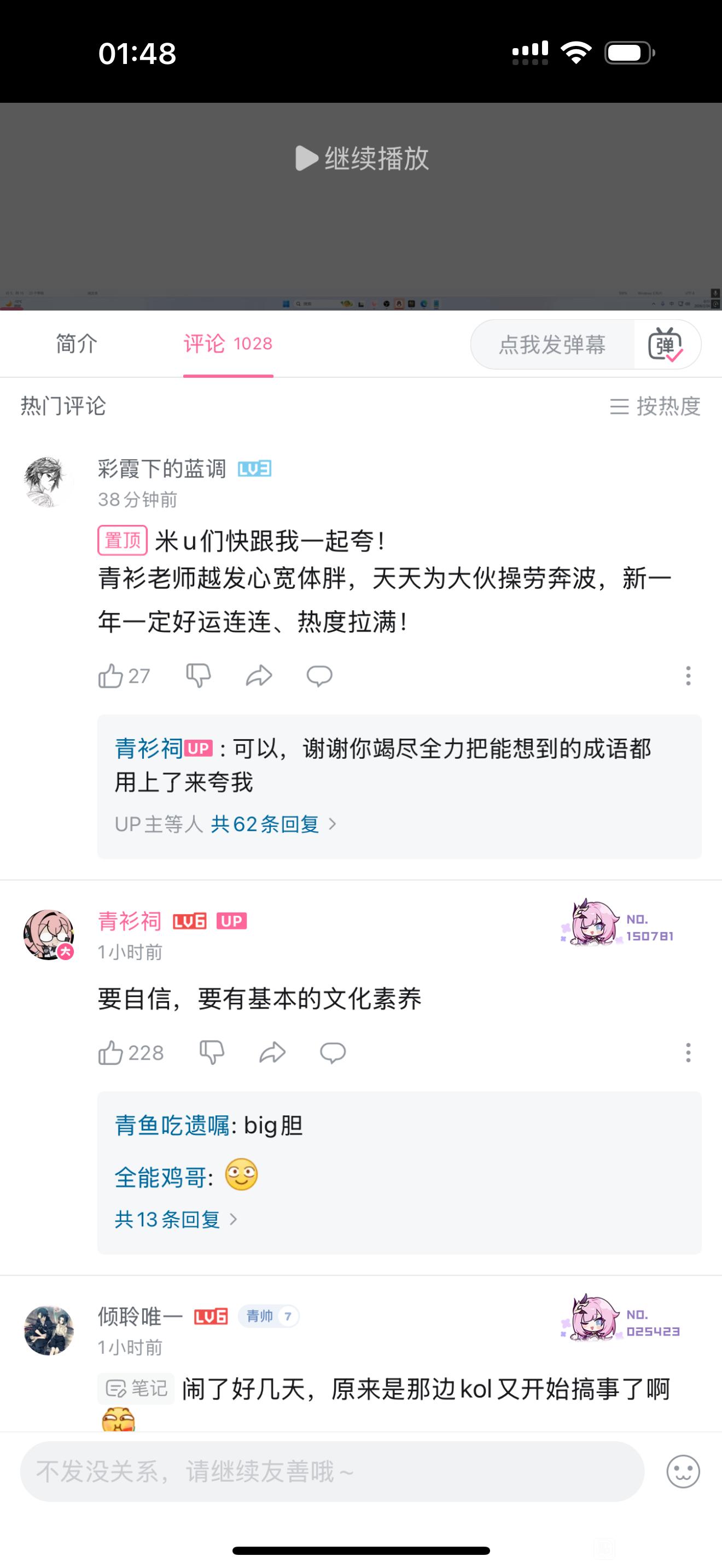The width and height of the screenshot is (722, 1568).
Task: Dislike 青衫祠's comment
Action: coord(212,1052)
